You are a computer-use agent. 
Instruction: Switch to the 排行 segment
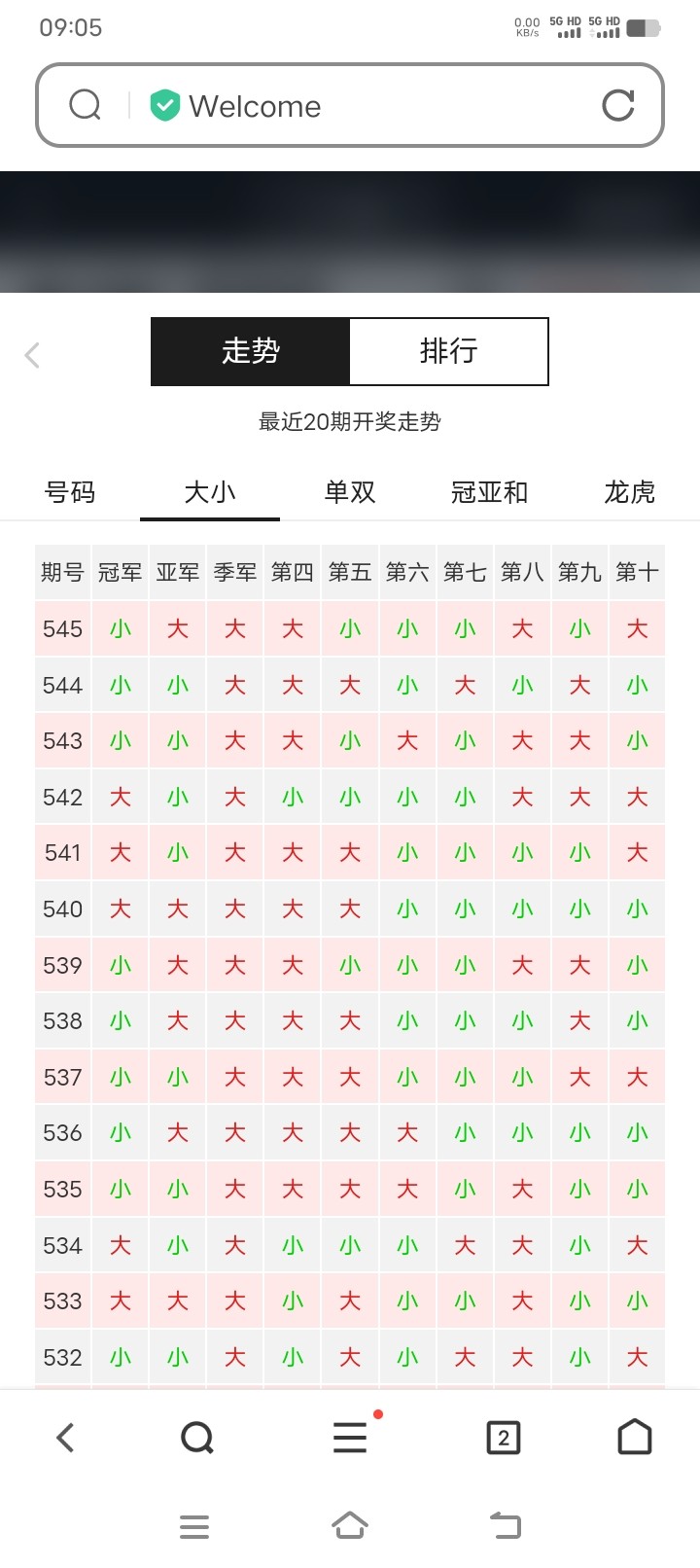coord(448,351)
